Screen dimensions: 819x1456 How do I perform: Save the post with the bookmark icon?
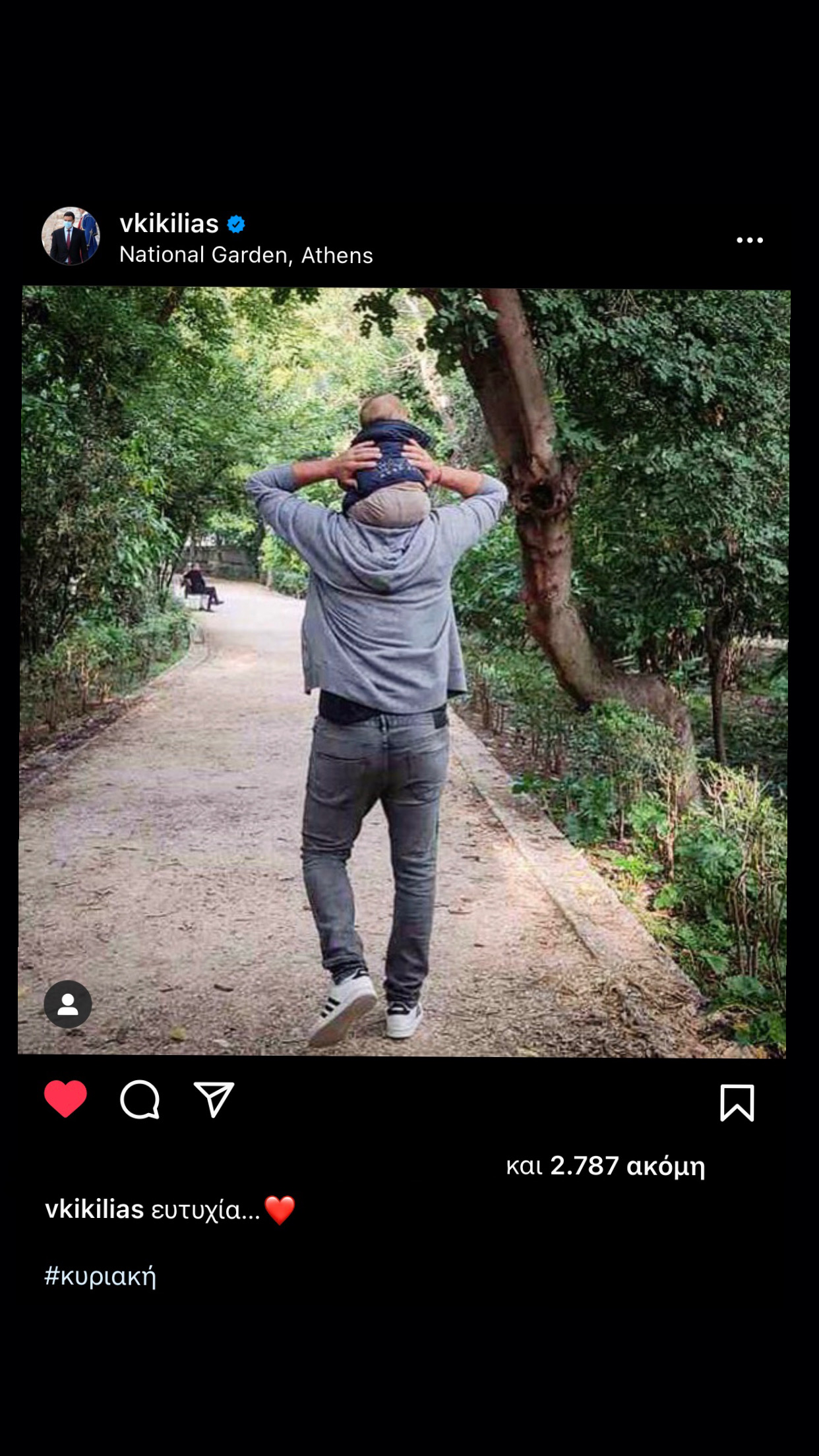tap(737, 1103)
